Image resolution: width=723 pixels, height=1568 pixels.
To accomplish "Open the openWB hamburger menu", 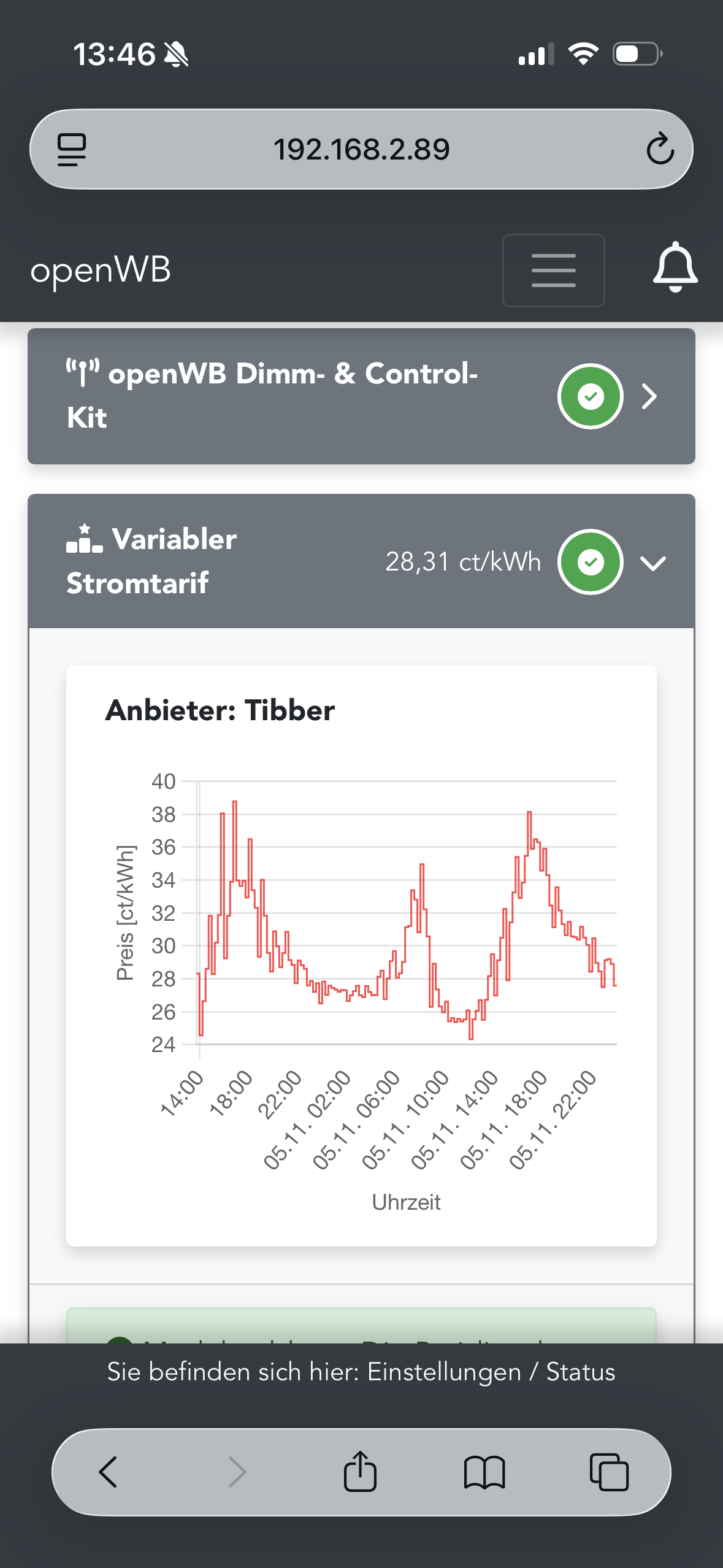I will (553, 270).
